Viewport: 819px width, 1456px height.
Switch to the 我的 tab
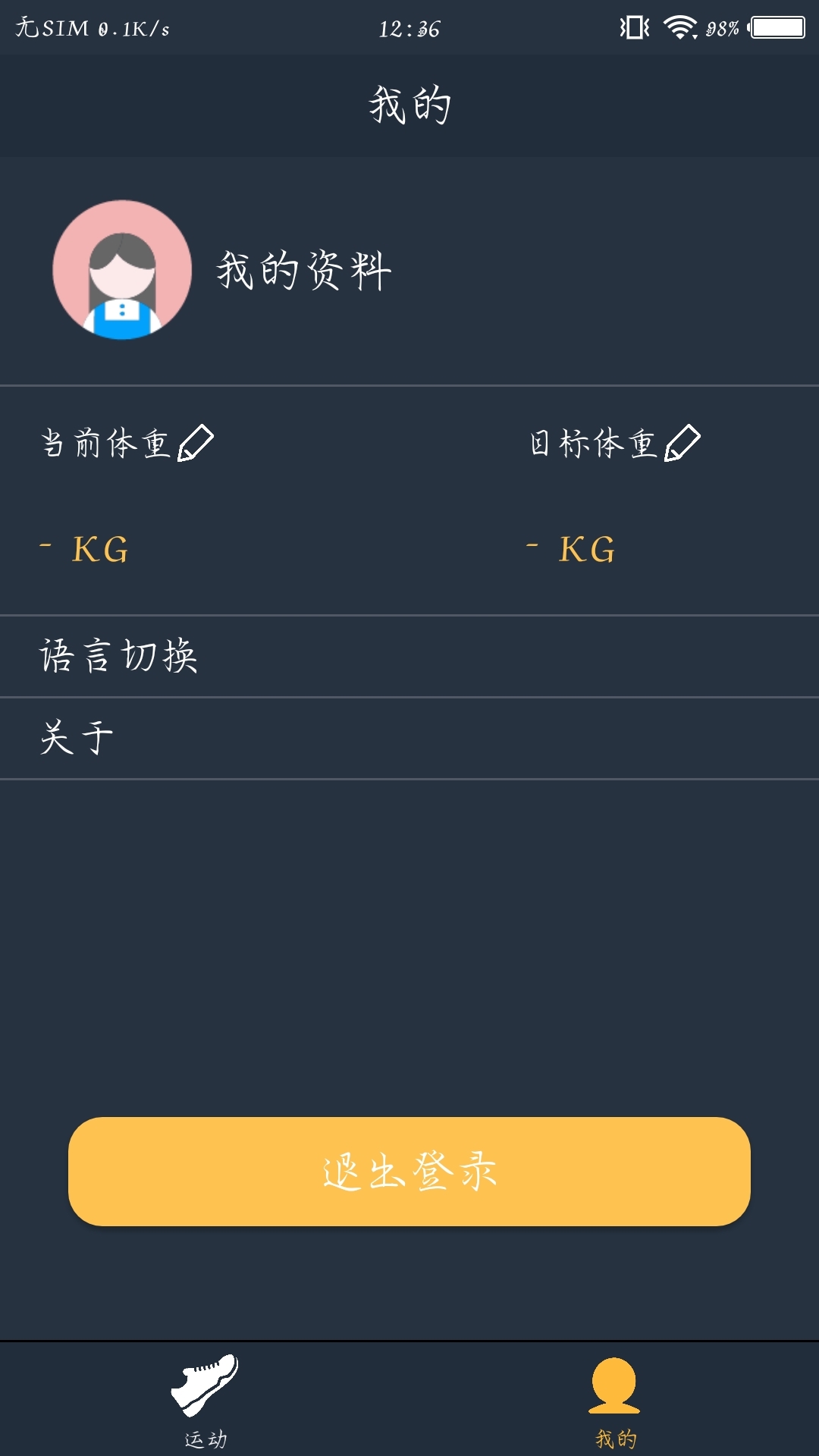[x=616, y=1418]
